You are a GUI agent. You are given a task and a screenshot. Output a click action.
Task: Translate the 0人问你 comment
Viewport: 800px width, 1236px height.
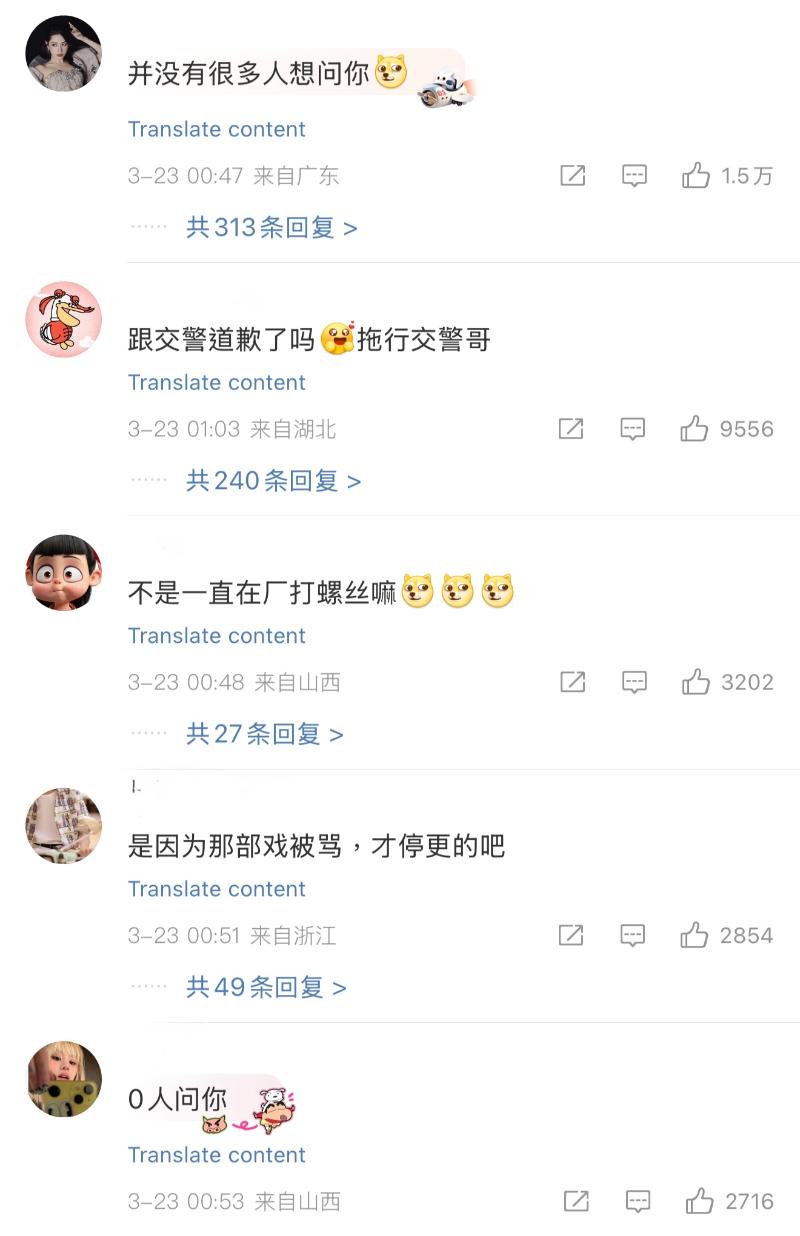[x=216, y=1155]
